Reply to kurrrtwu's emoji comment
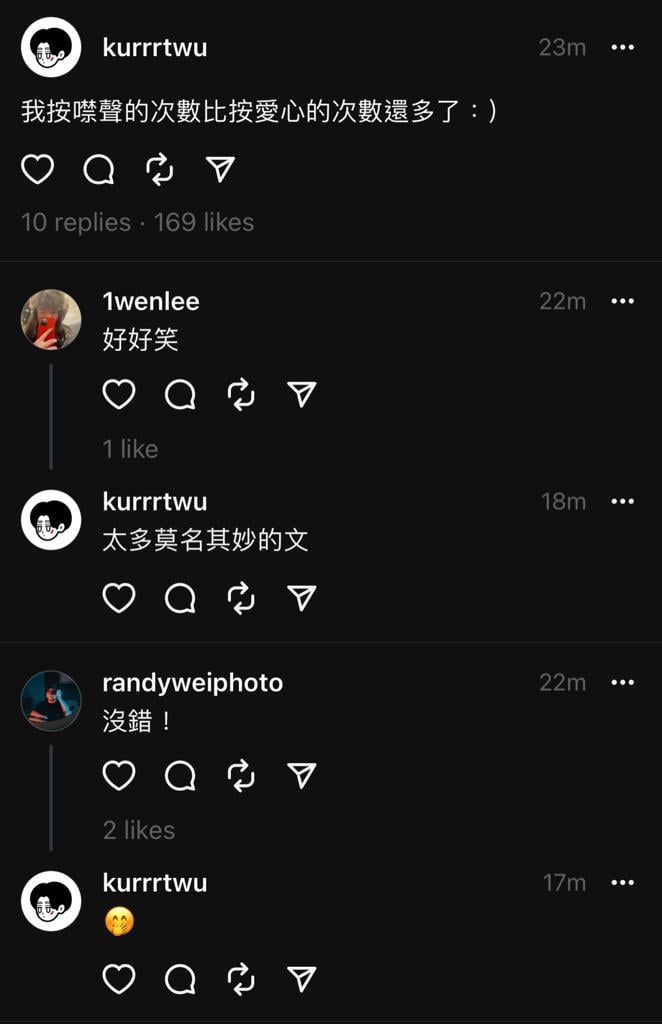This screenshot has width=662, height=1024. click(180, 979)
